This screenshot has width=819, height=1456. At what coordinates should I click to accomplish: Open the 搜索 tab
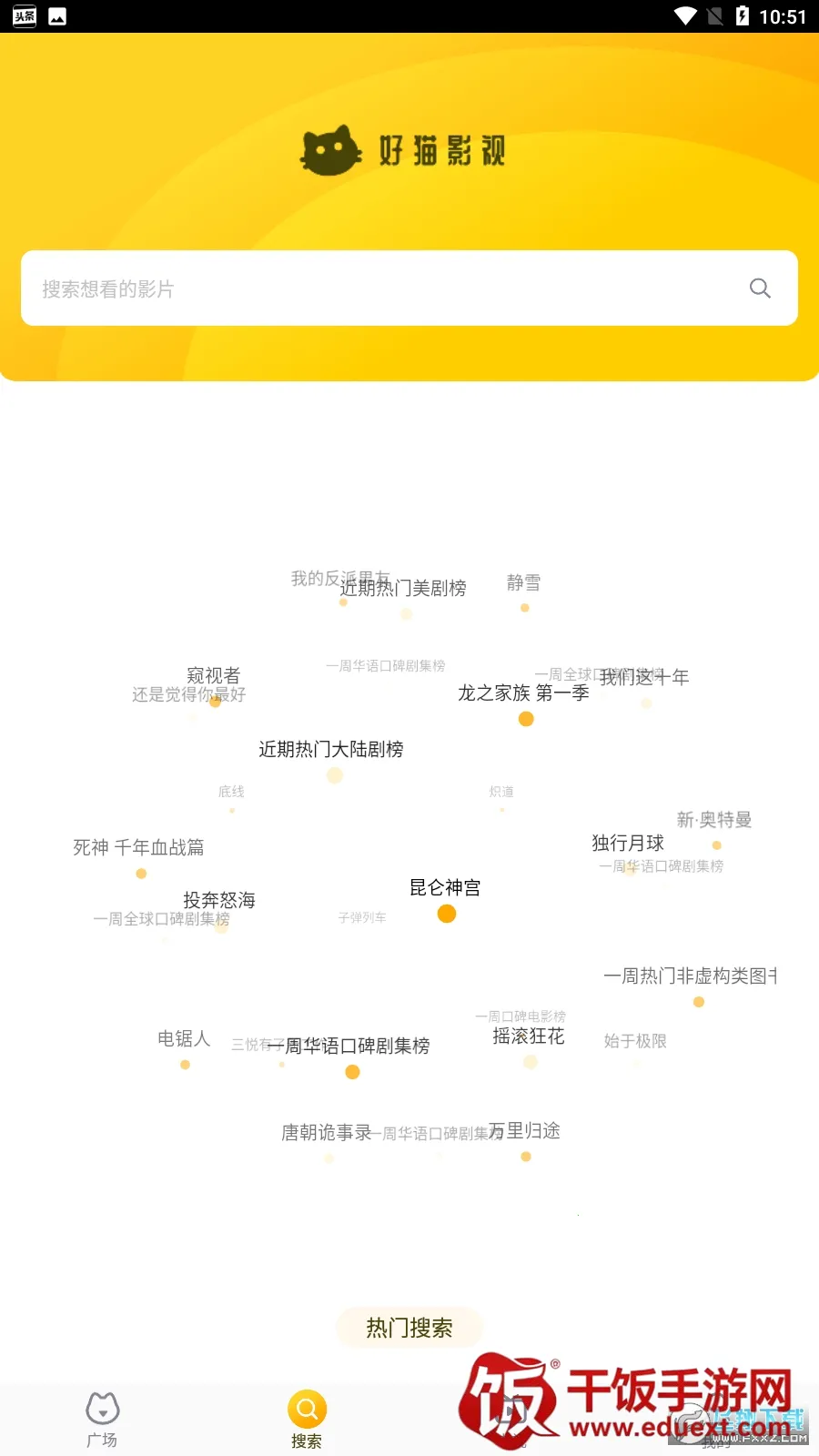click(307, 1418)
